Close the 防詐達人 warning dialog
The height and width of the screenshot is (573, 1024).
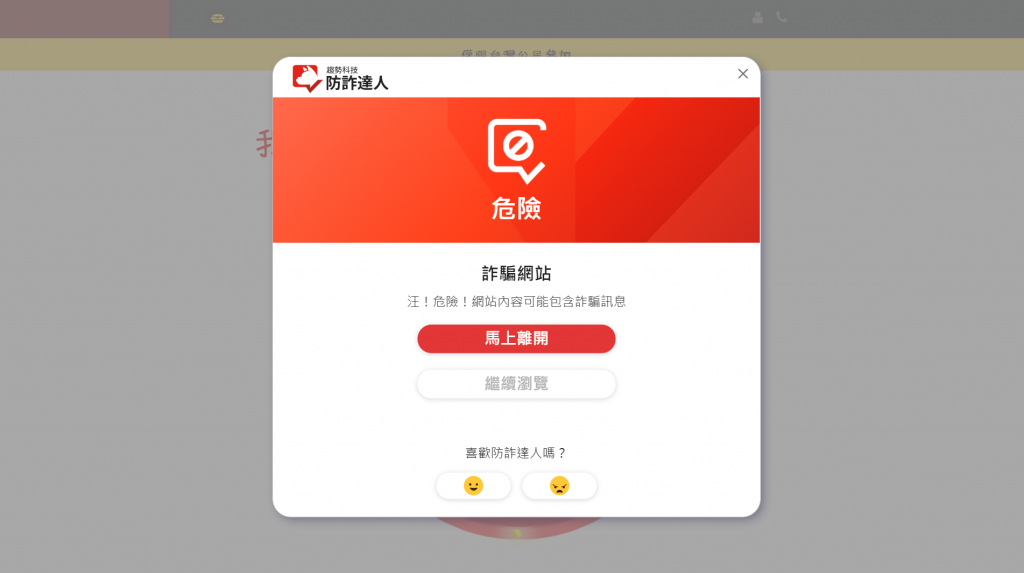tap(742, 74)
